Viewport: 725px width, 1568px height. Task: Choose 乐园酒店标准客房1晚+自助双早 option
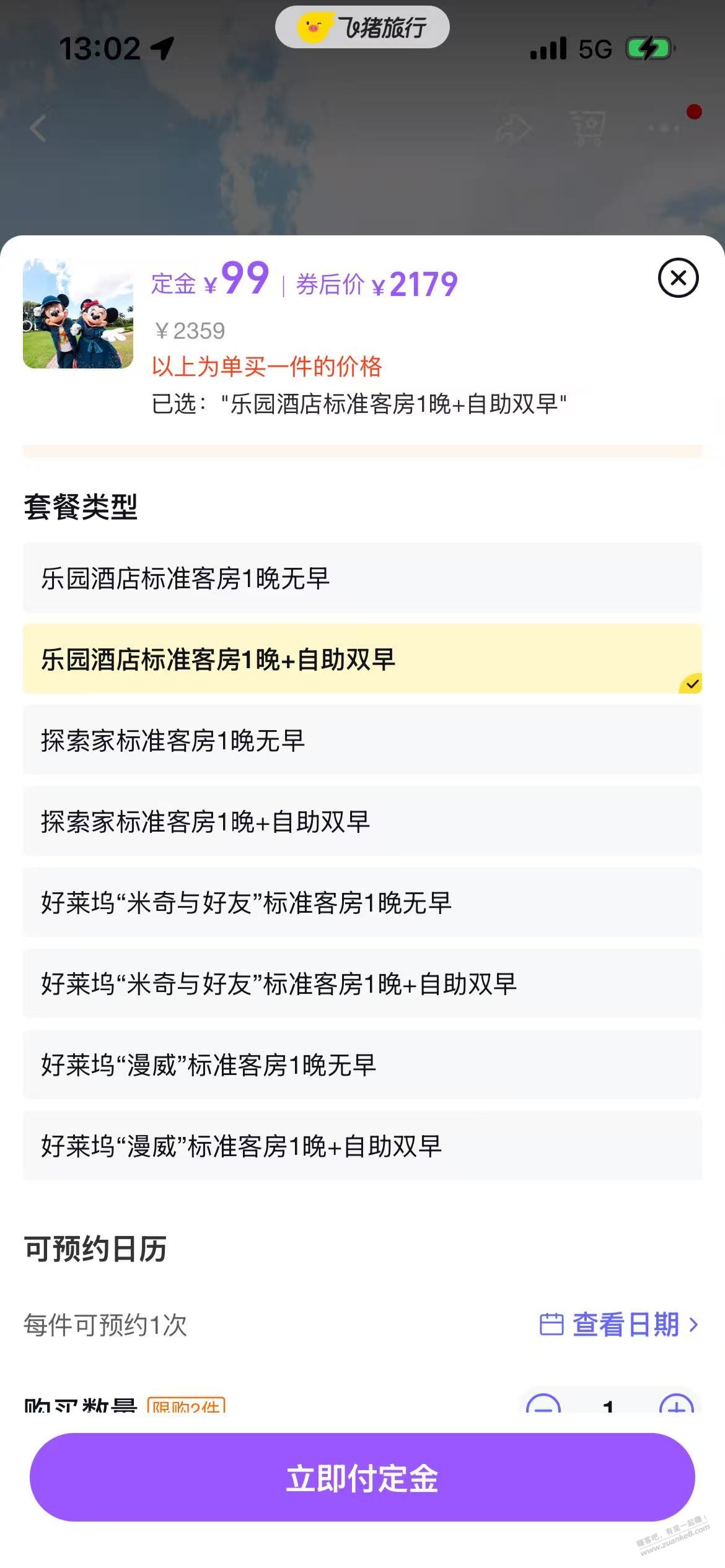coord(362,660)
